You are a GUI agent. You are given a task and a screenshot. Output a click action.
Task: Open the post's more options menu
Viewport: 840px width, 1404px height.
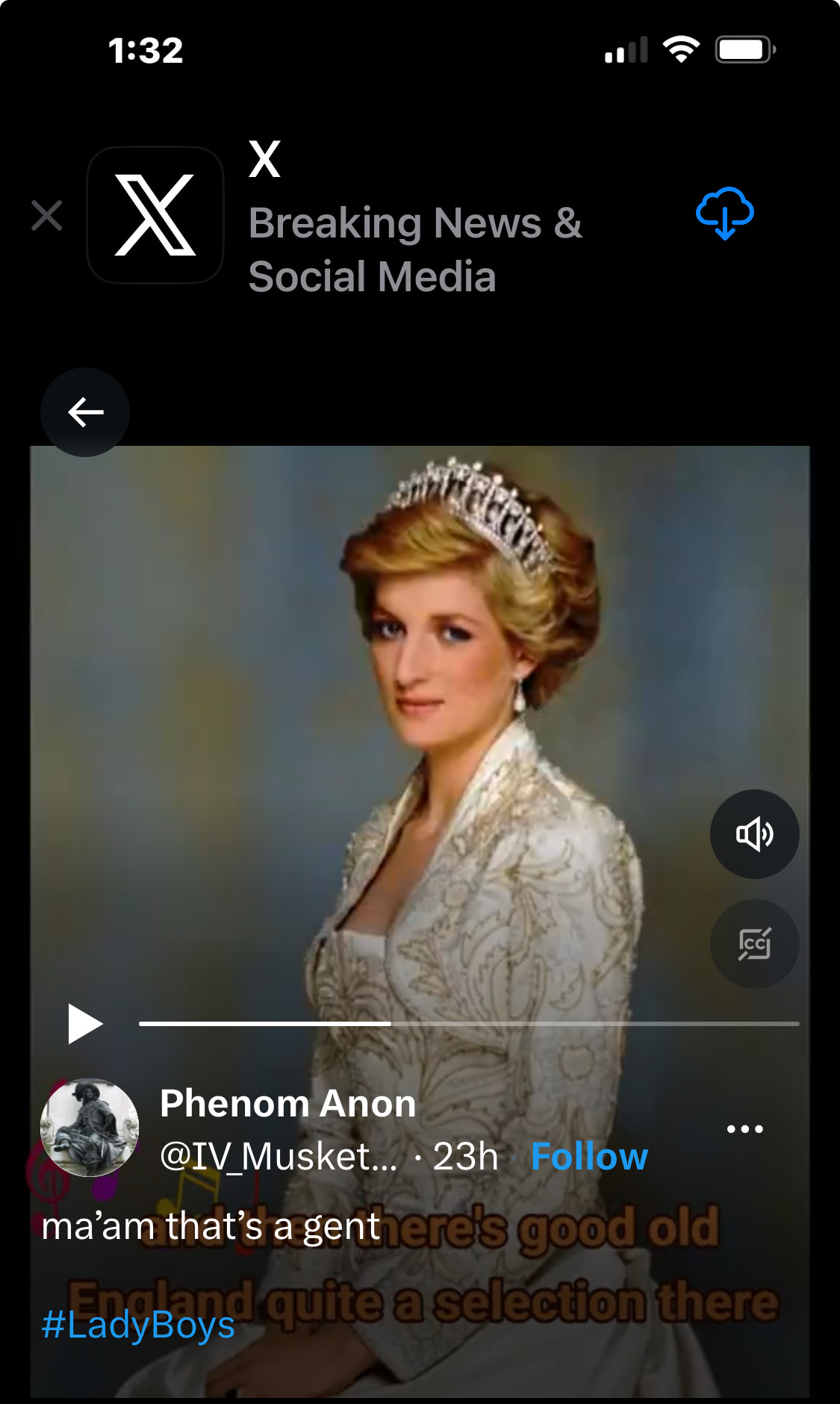coord(744,1128)
